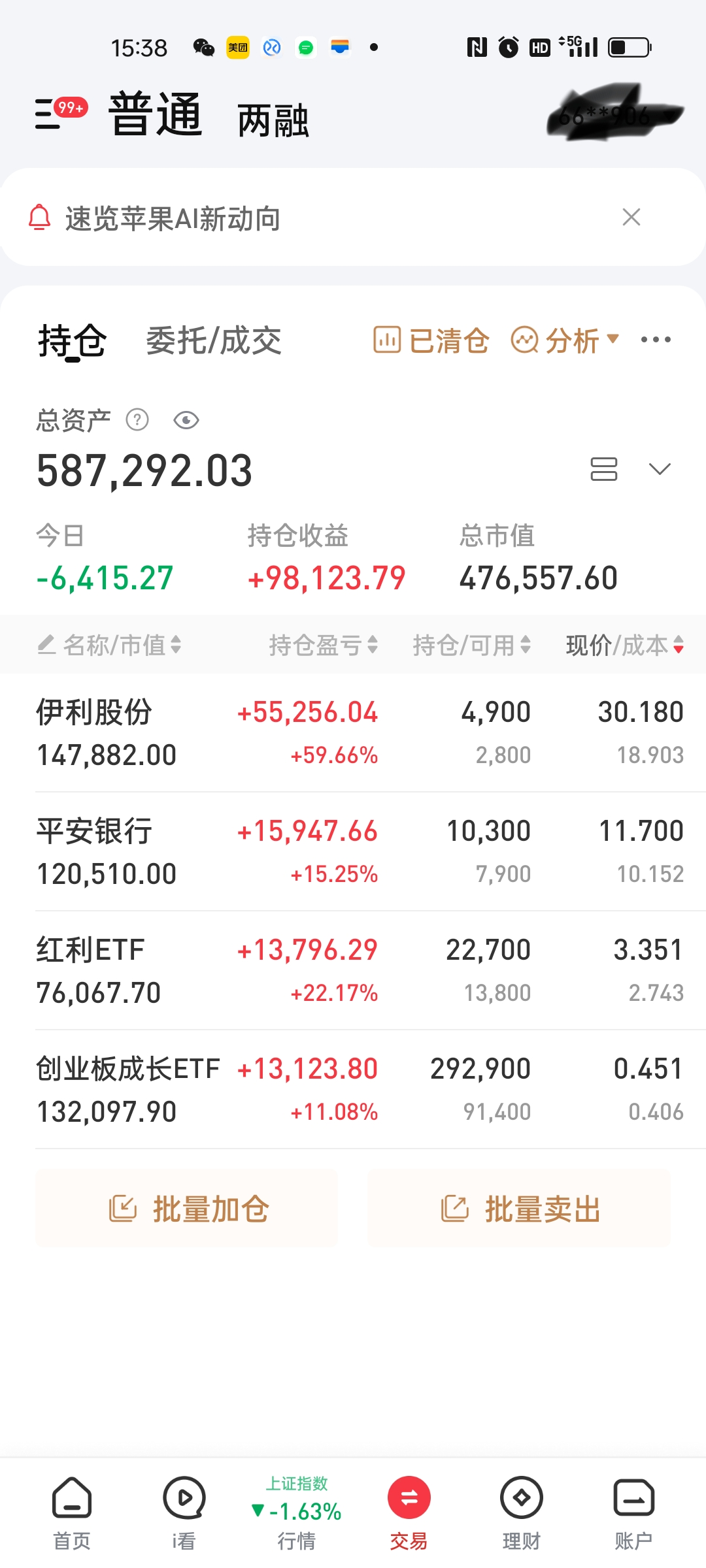The height and width of the screenshot is (1568, 706).
Task: Sort holdings by 现价/成本
Action: tap(624, 645)
